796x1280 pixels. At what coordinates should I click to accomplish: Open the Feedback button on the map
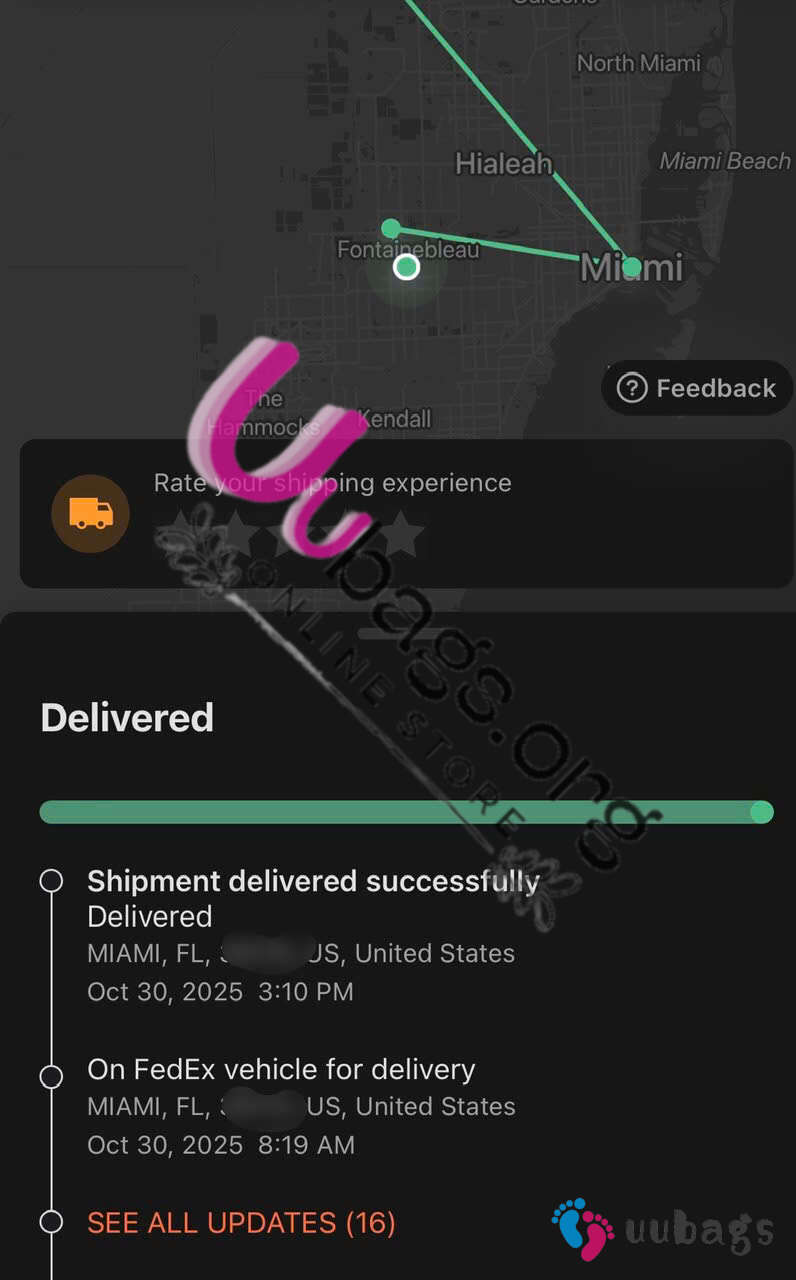[x=697, y=388]
